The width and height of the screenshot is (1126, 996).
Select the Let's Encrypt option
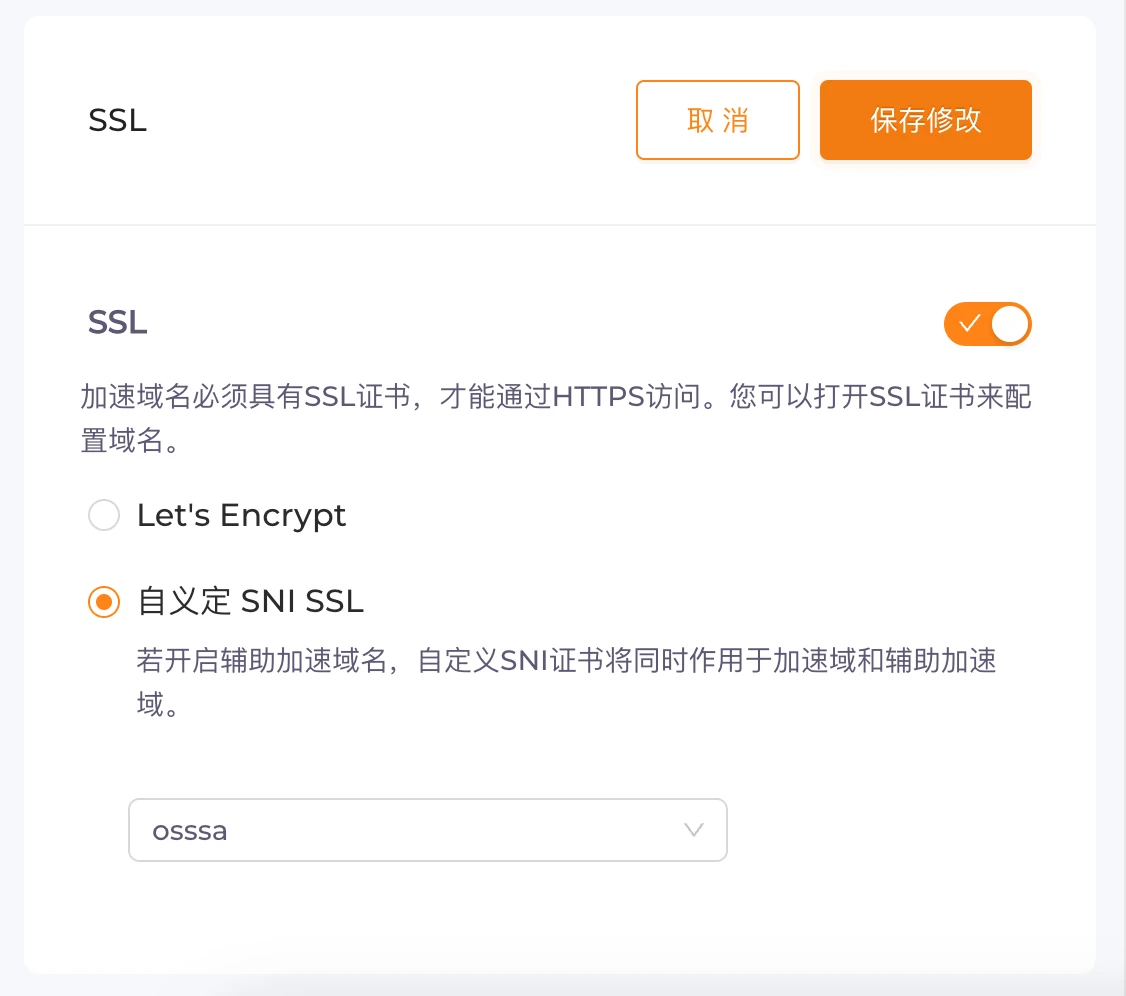(104, 516)
